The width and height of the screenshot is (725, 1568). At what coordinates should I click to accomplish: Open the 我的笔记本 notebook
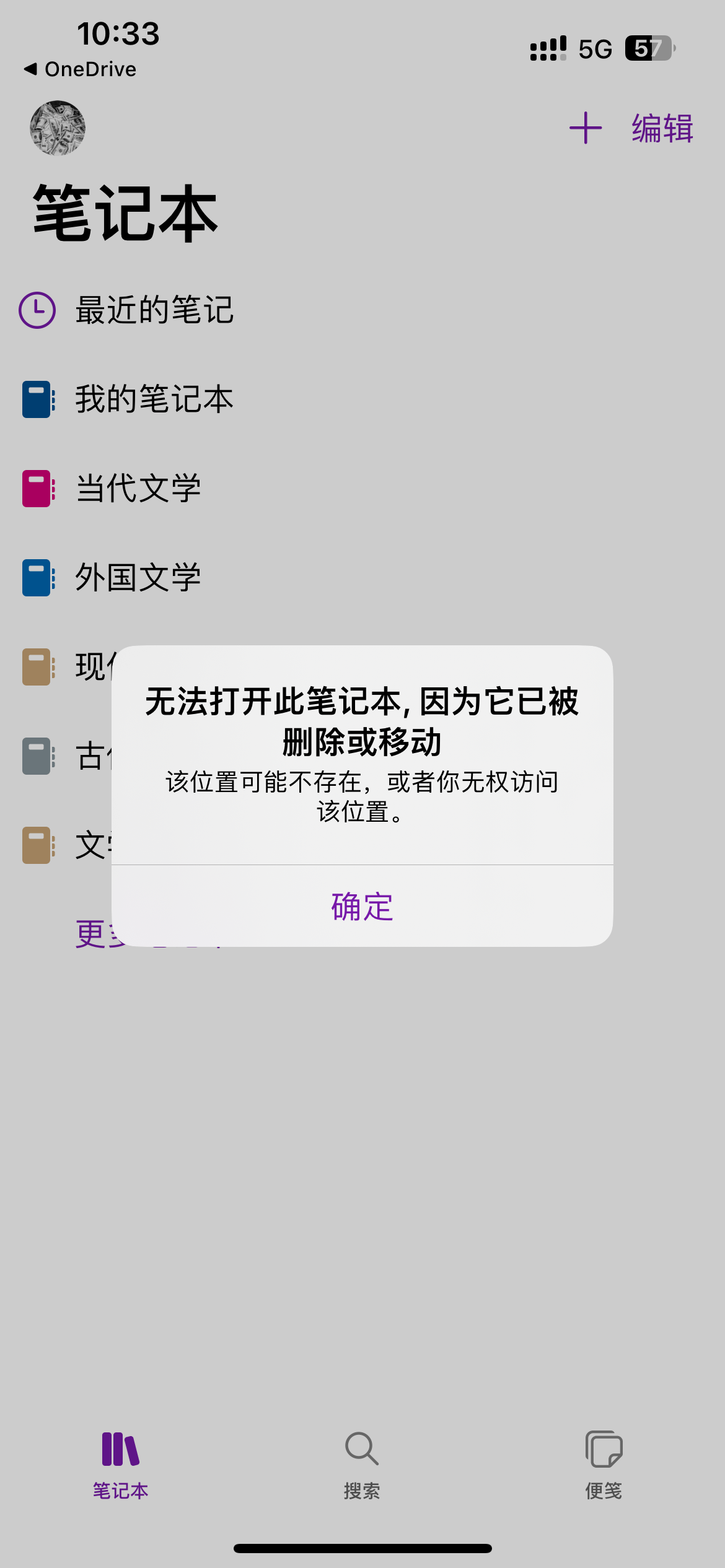click(154, 399)
